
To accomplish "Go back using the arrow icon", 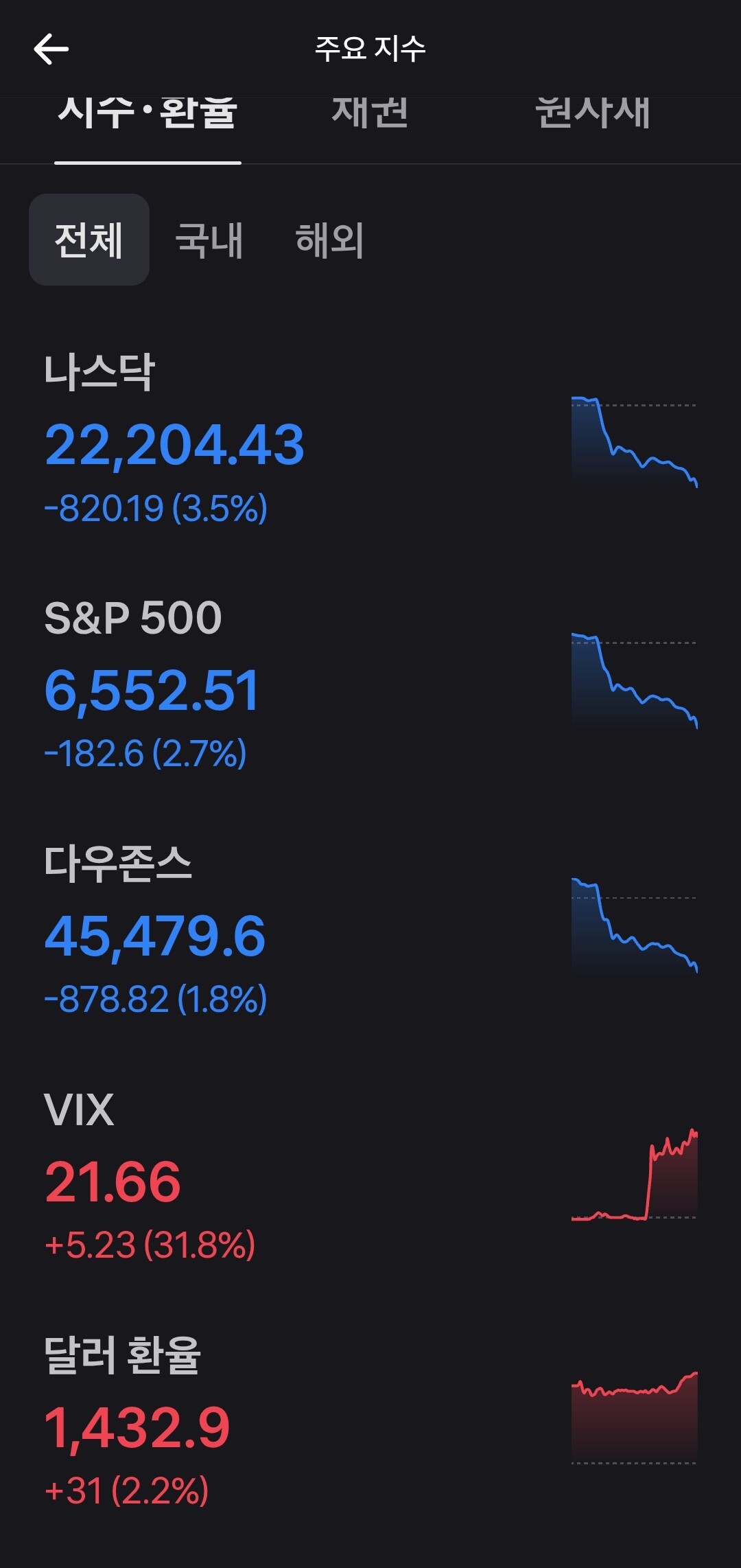I will tap(51, 49).
